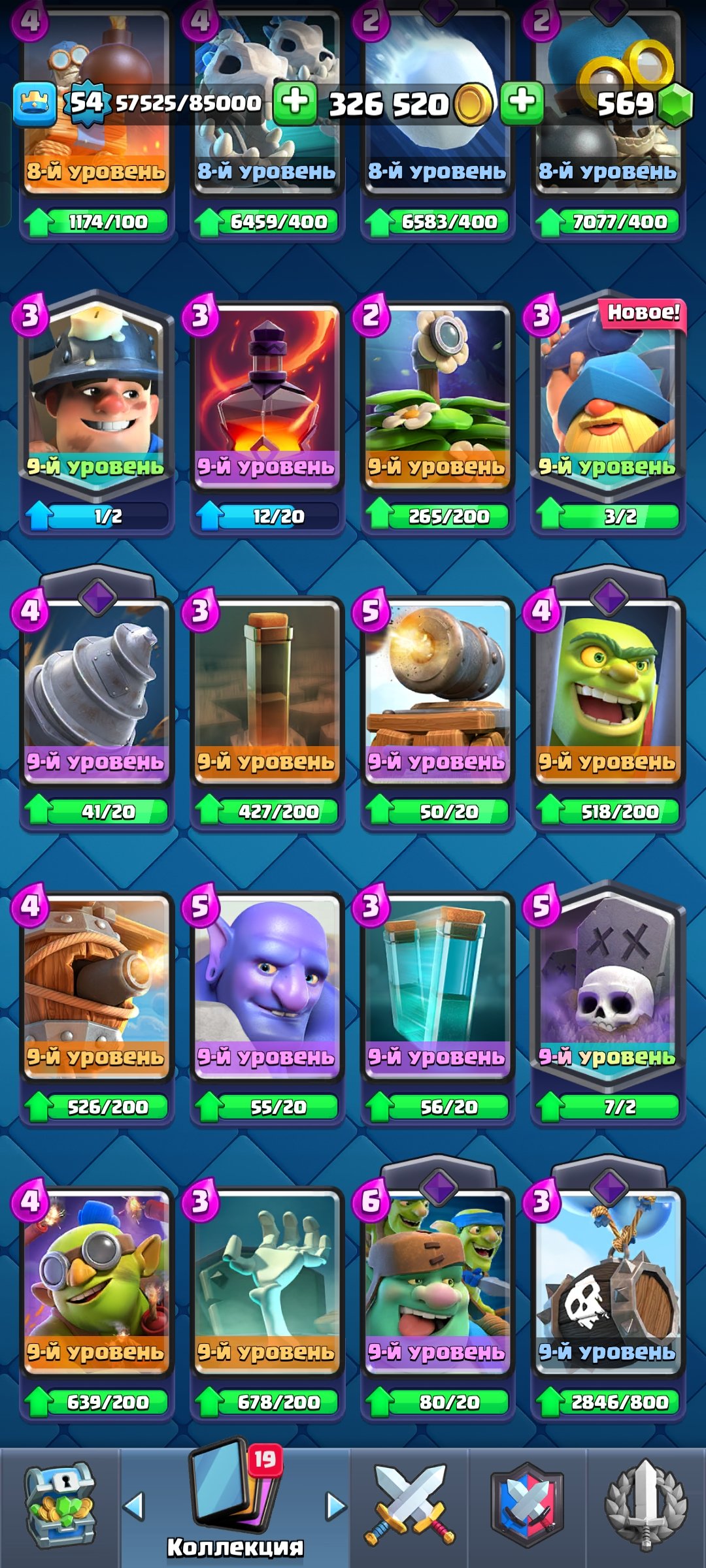
Task: Open the Tombstone card showing 678/200
Action: pos(267,1300)
